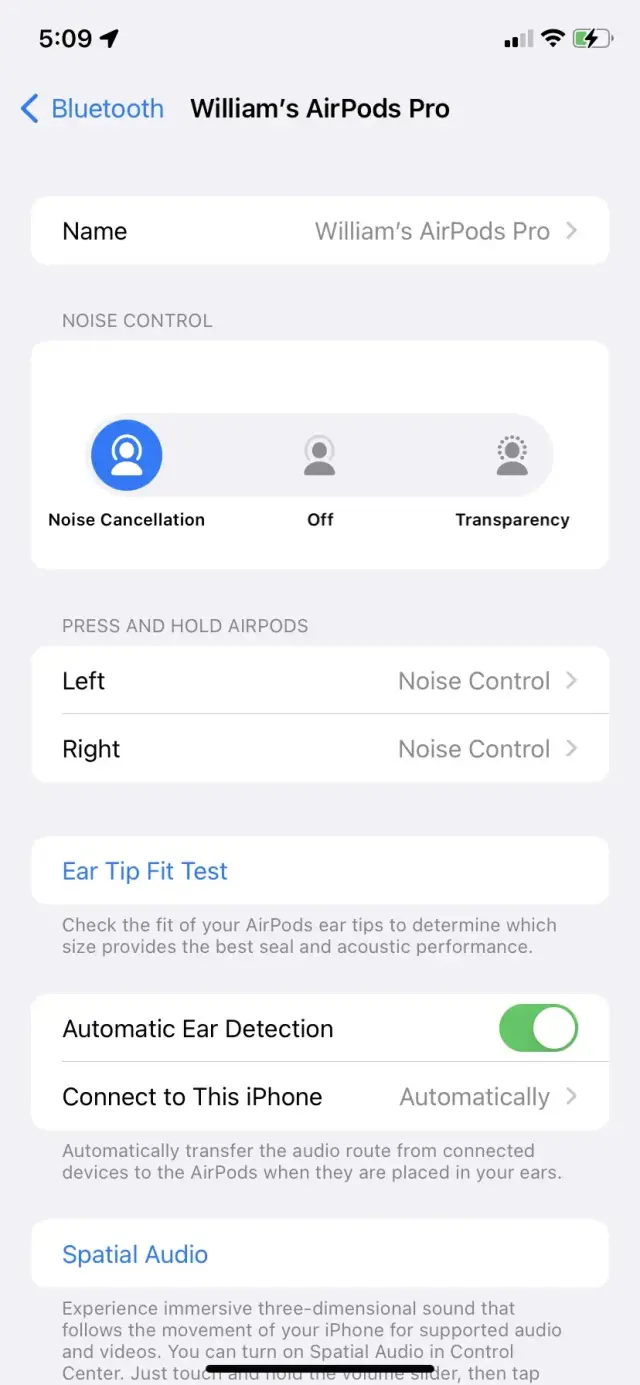
Task: Go back to Bluetooth settings
Action: click(92, 108)
